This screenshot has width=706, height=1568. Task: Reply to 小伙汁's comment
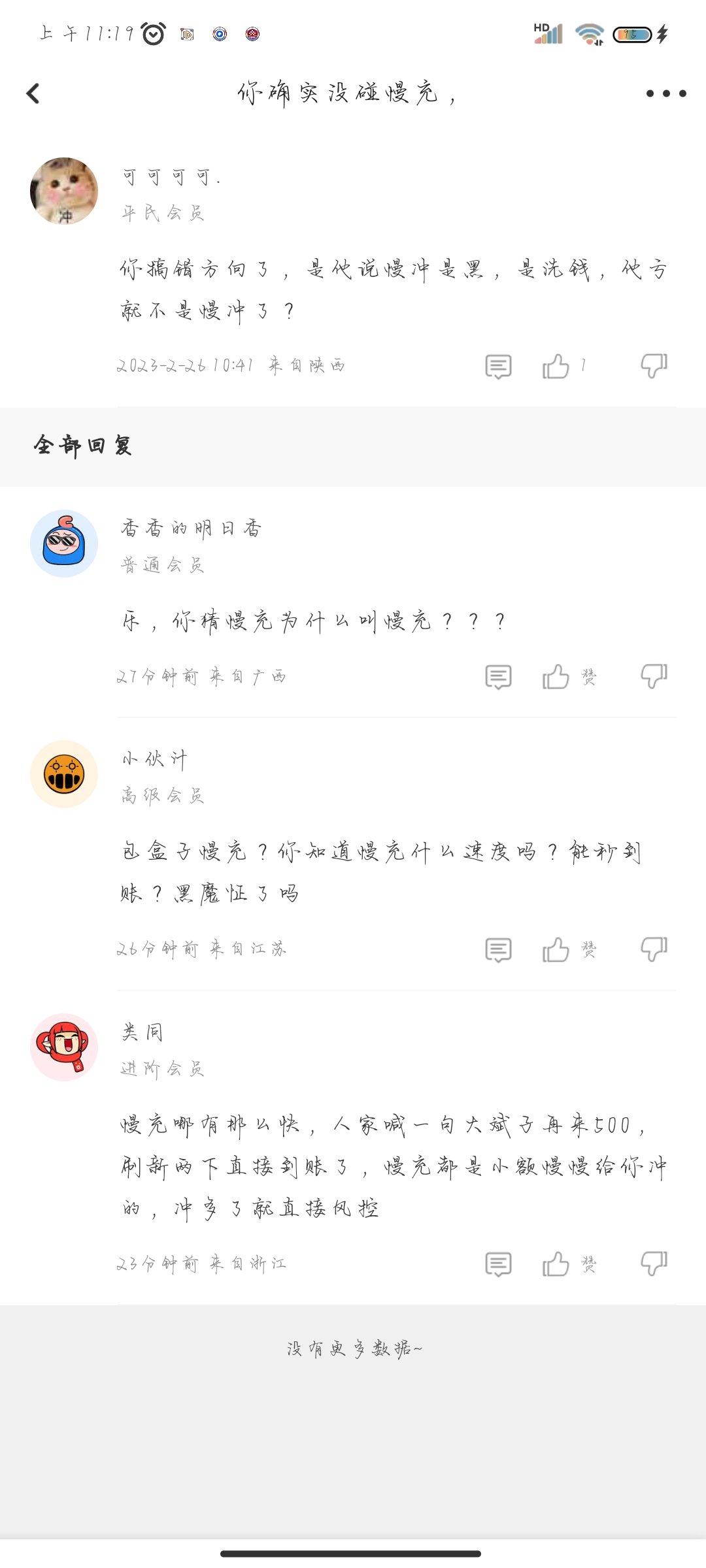pyautogui.click(x=498, y=950)
